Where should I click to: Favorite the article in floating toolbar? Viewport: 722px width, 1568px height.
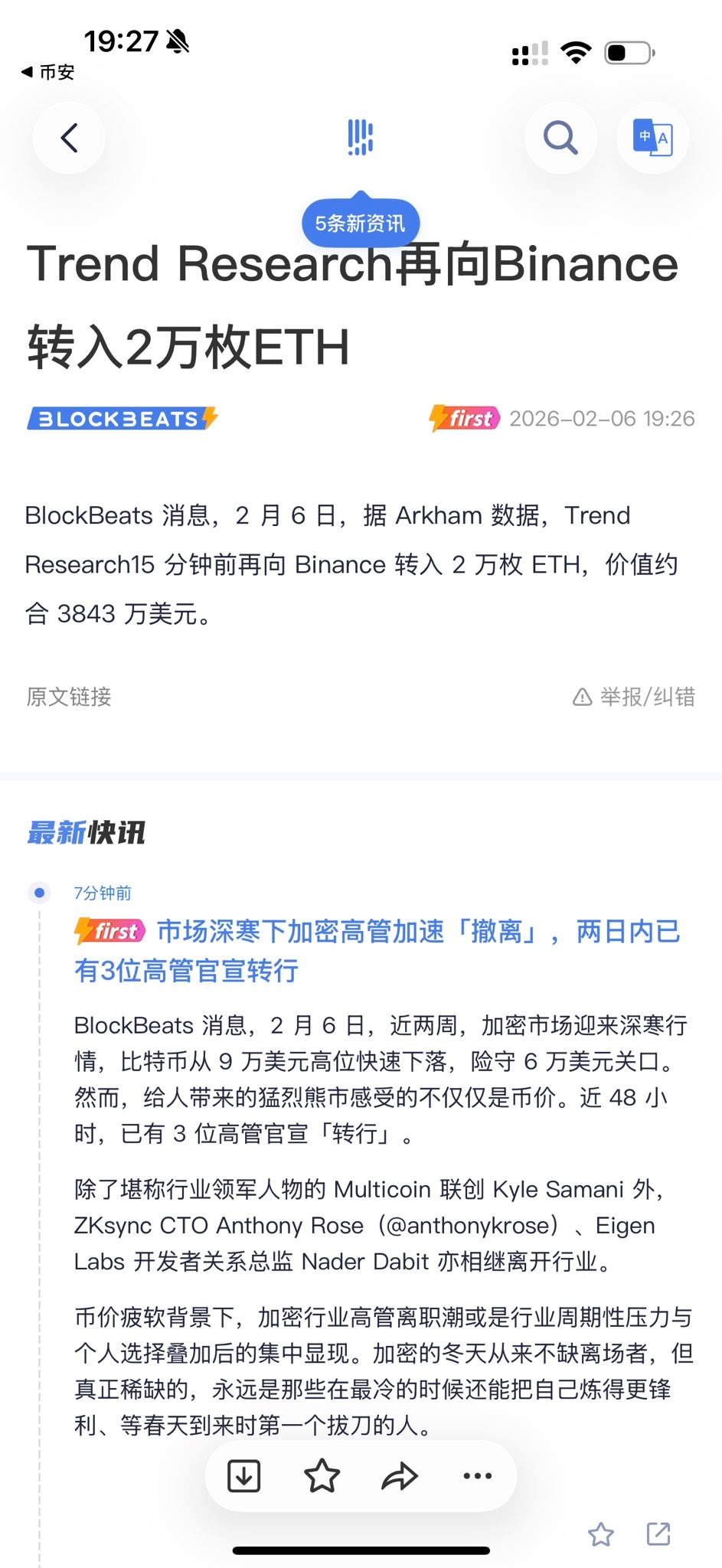pos(322,1475)
